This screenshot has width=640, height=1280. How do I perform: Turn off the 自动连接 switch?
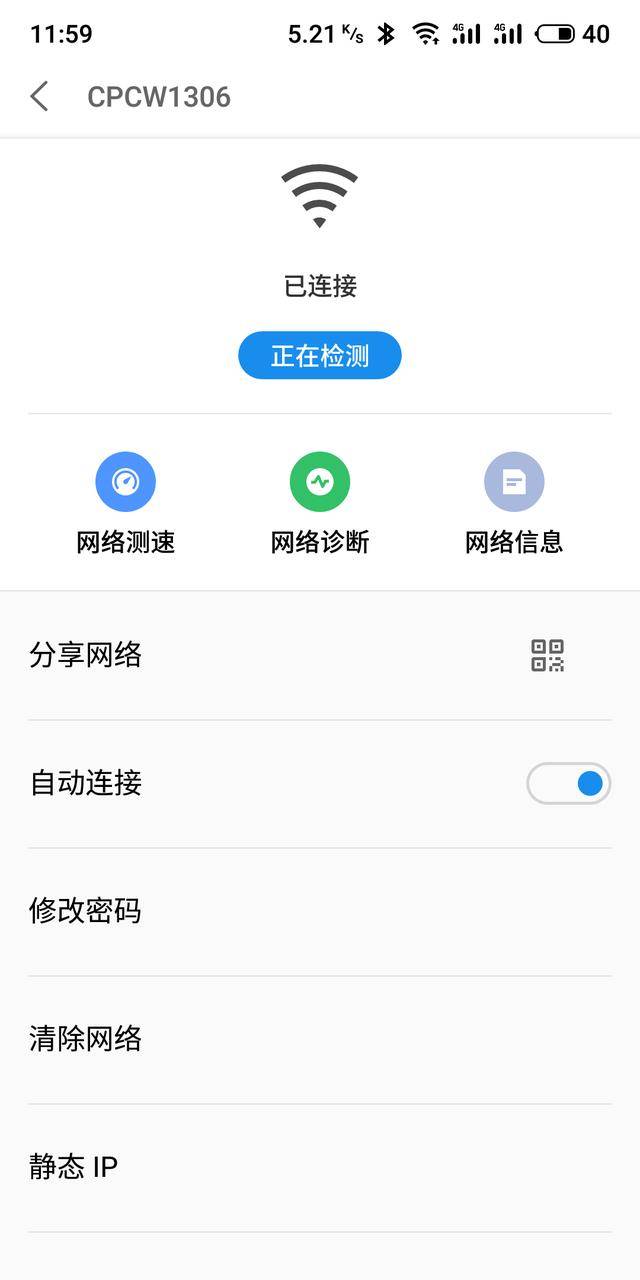(568, 784)
